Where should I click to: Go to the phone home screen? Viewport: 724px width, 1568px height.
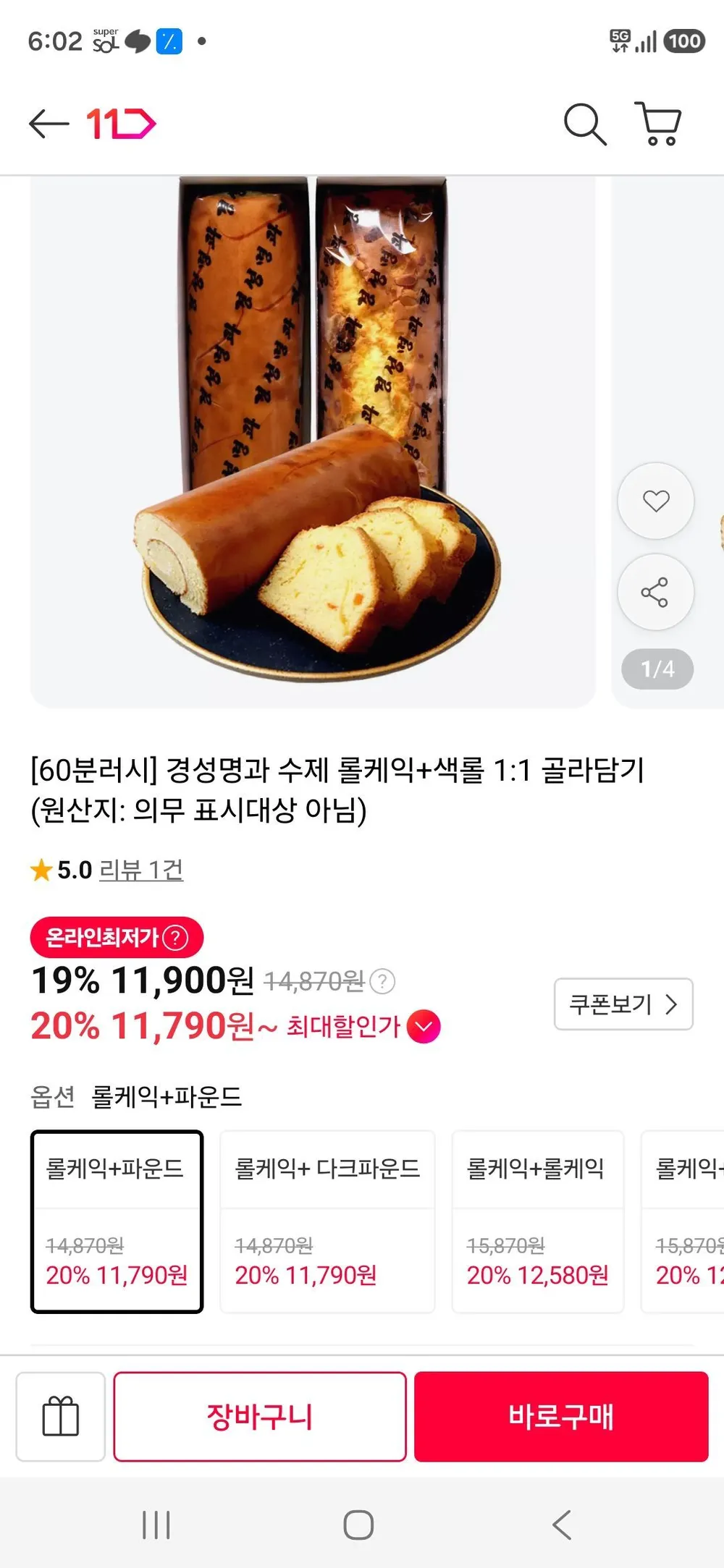[358, 1525]
